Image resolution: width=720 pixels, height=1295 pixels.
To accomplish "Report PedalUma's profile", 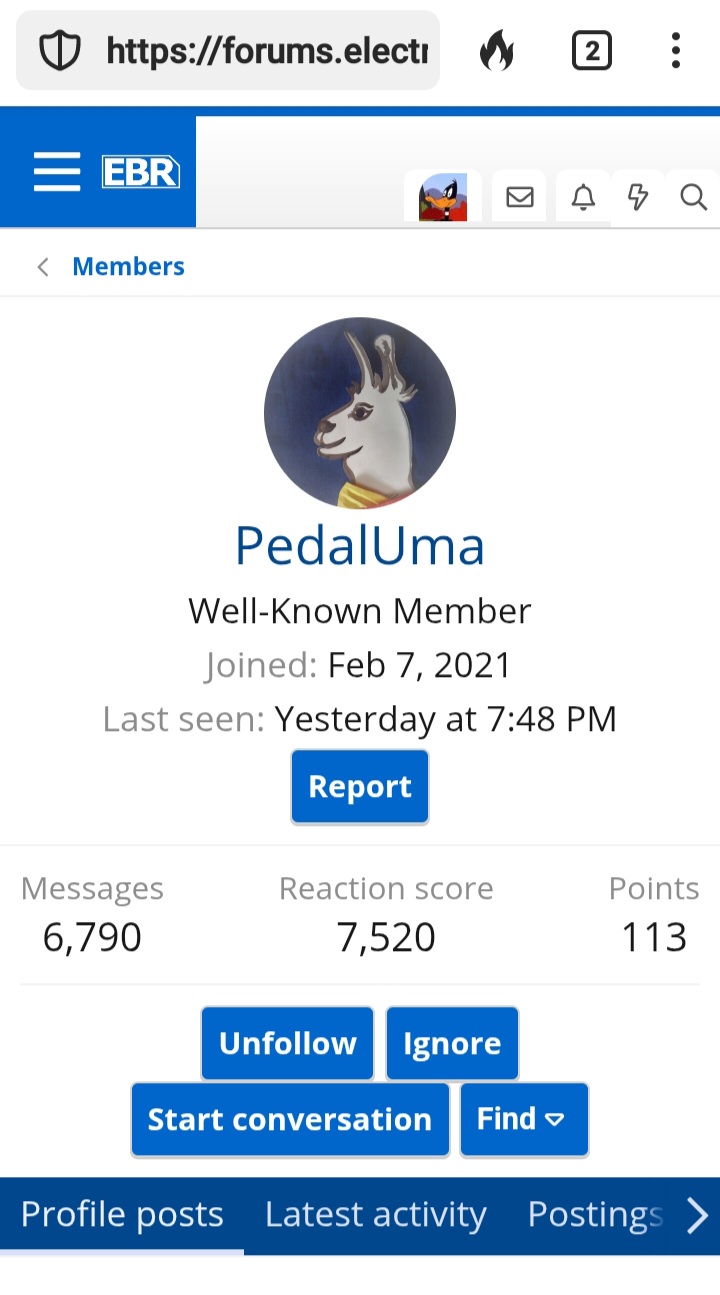I will click(x=360, y=787).
